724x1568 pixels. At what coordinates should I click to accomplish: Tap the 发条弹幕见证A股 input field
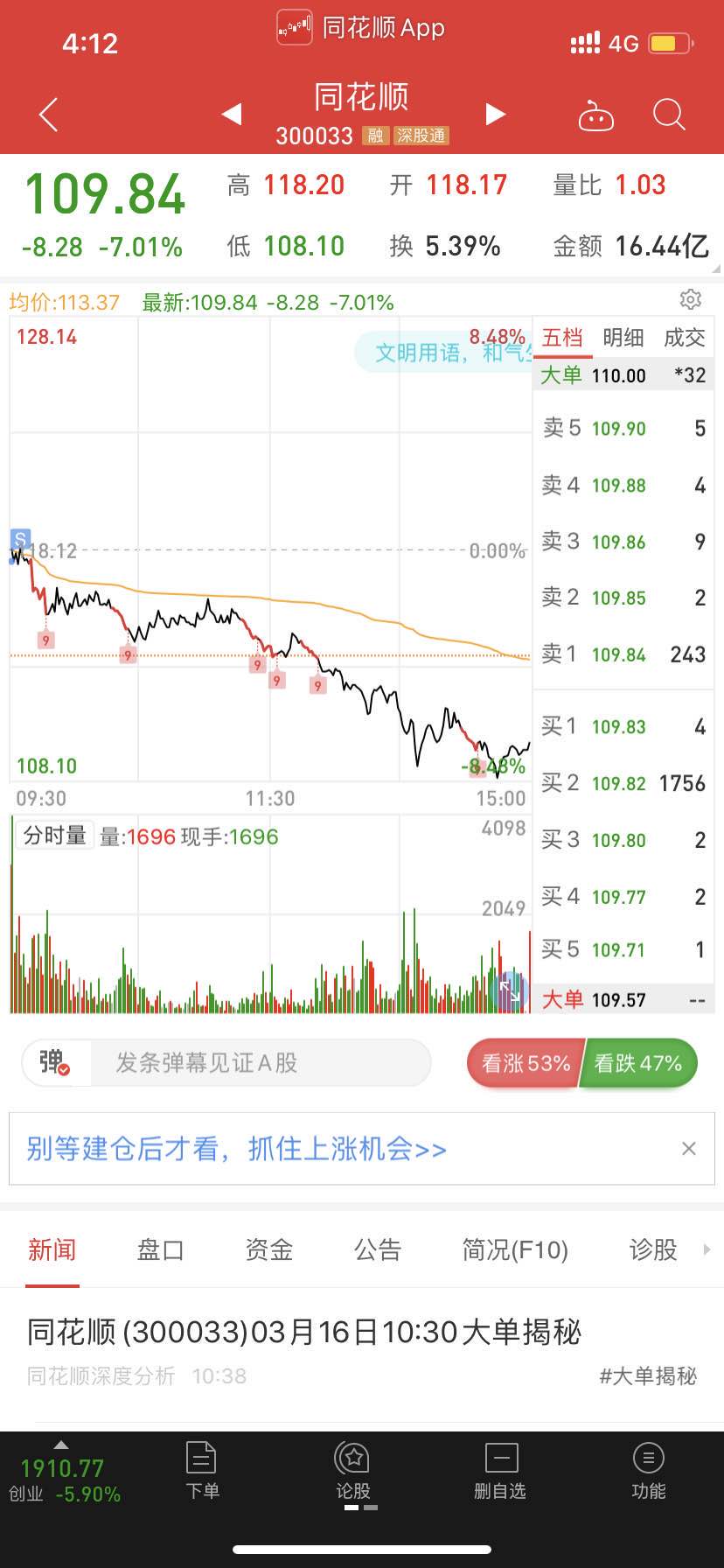(x=259, y=1063)
